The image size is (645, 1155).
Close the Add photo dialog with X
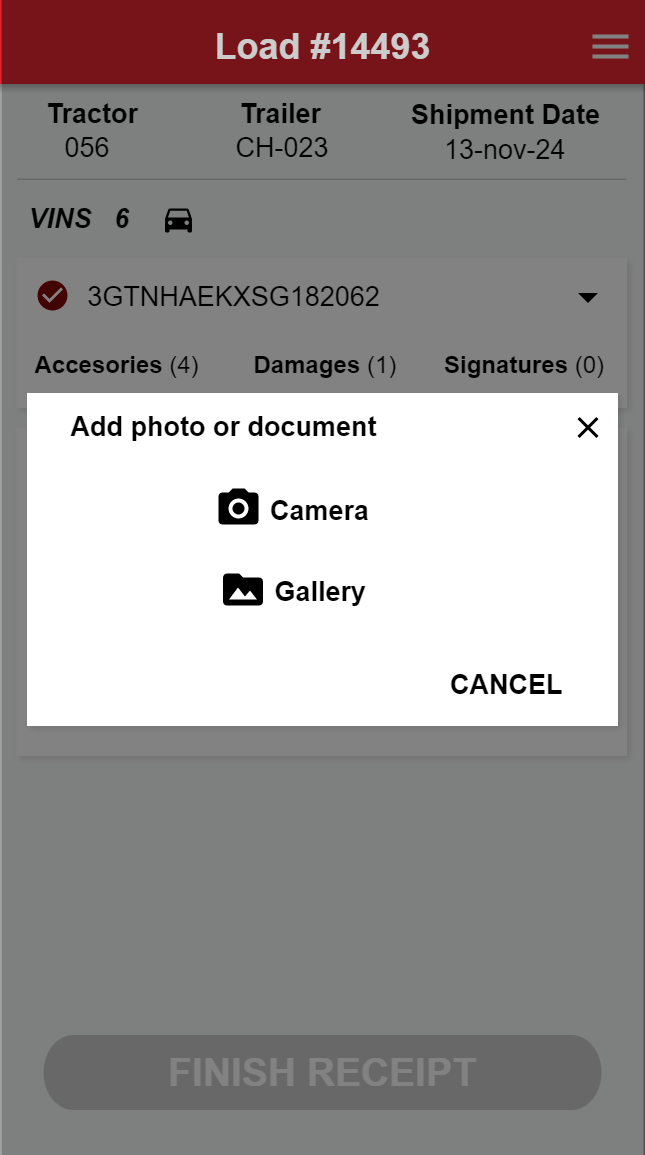[x=588, y=428]
